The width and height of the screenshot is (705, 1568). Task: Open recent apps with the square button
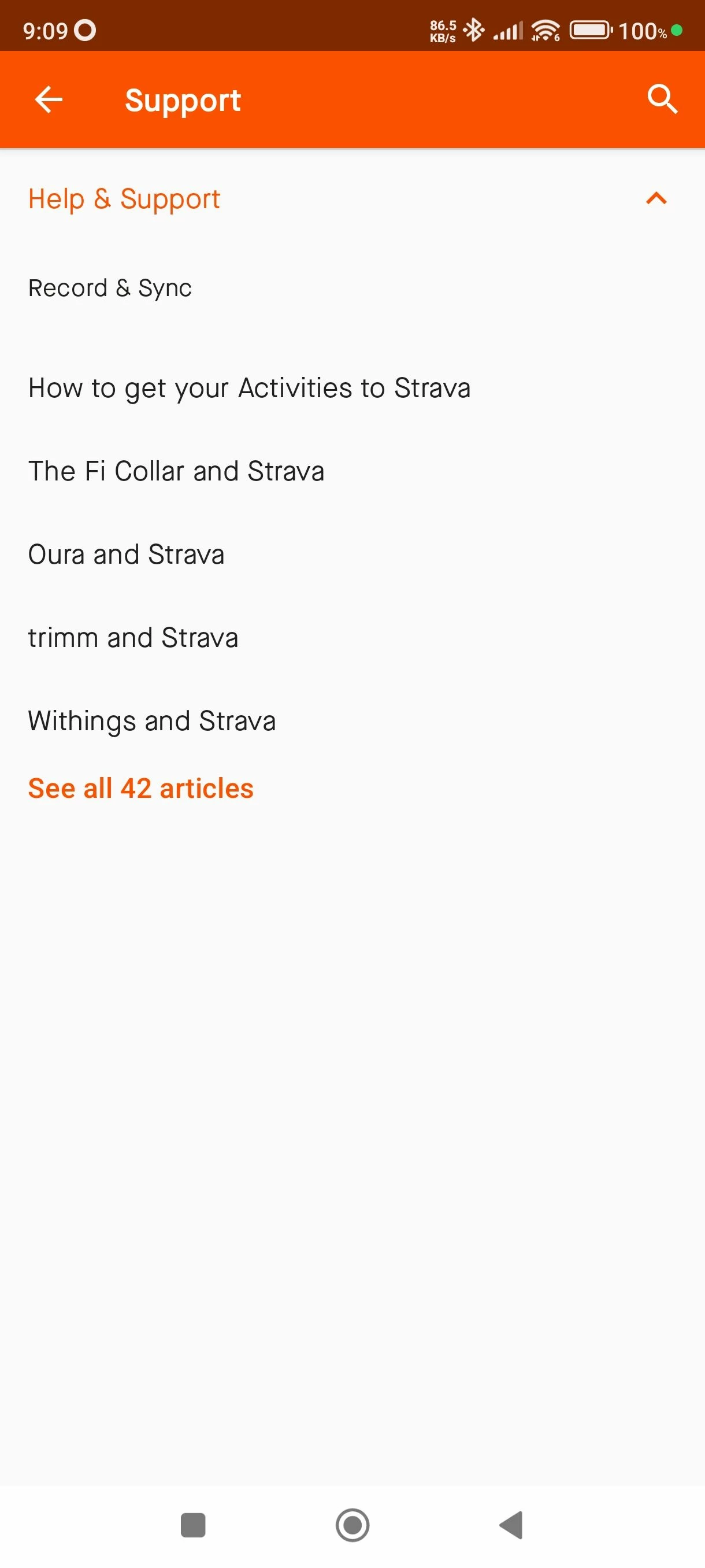point(194,1525)
